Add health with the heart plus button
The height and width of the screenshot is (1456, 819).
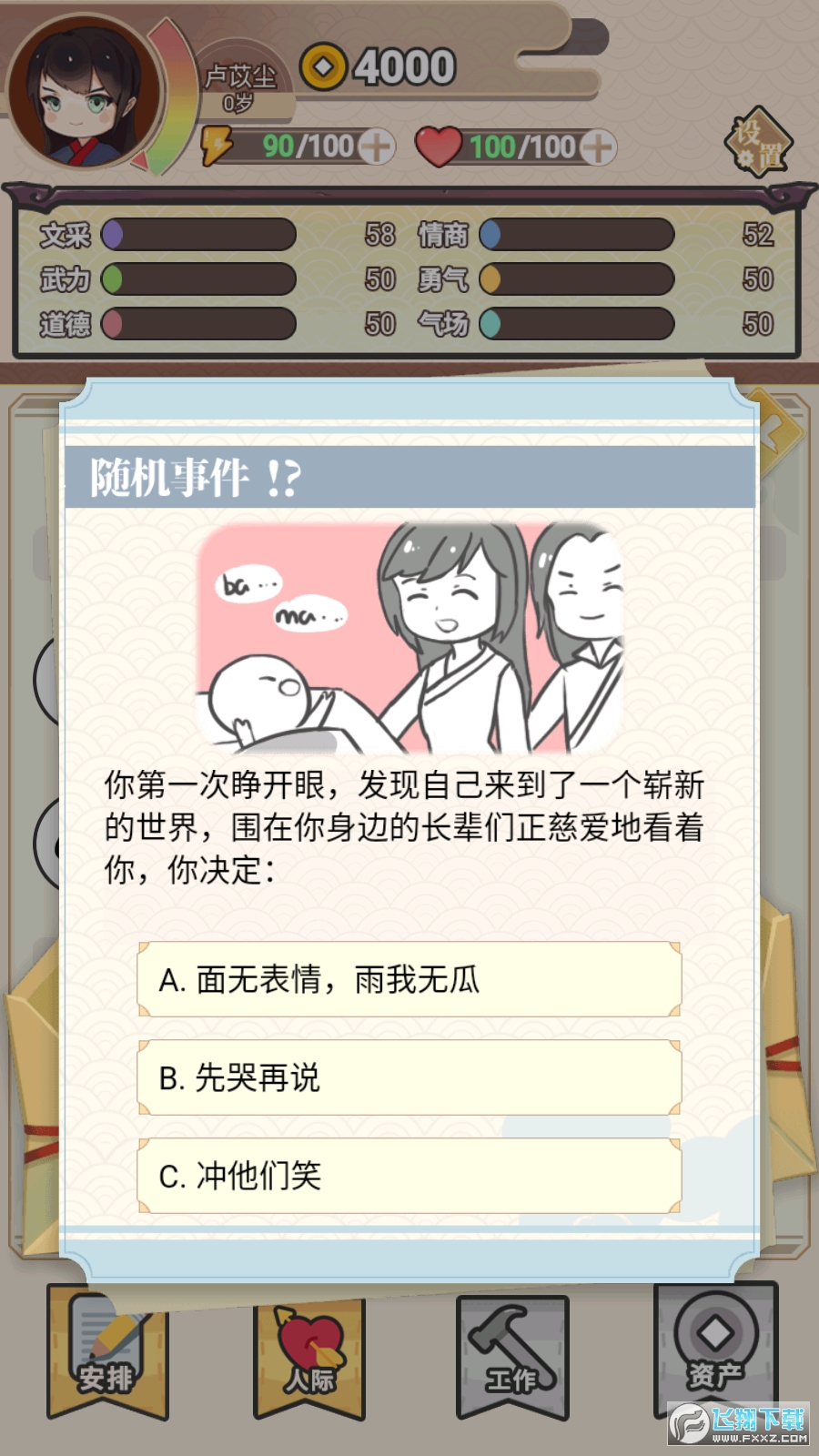pos(597,147)
